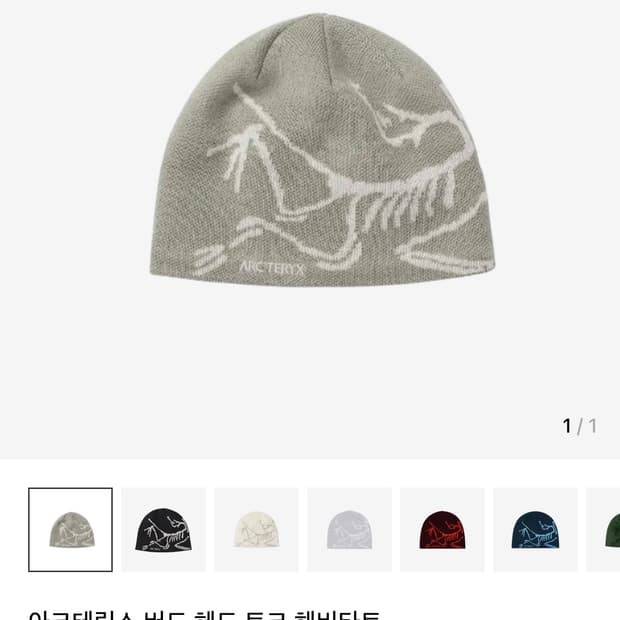Pick the light silver beanie variant
Image resolution: width=620 pixels, height=620 pixels.
[349, 530]
